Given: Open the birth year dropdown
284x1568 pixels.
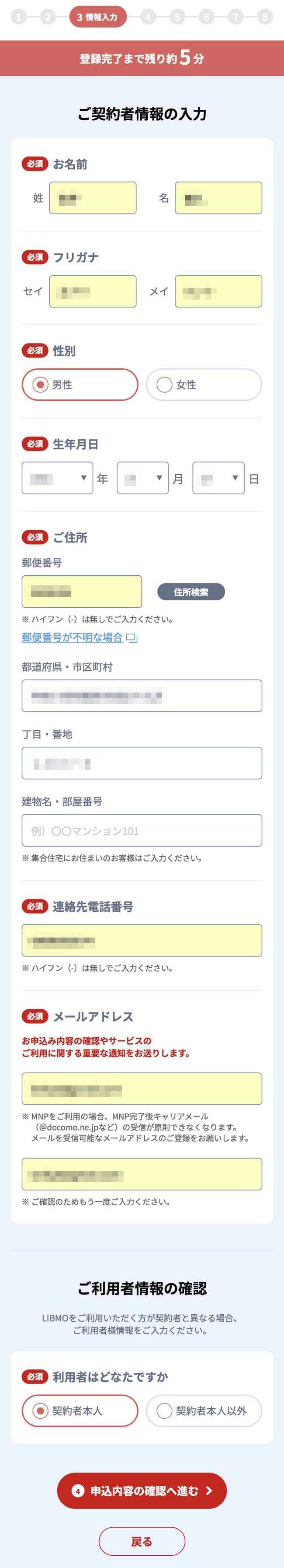Looking at the screenshot, I should pyautogui.click(x=57, y=478).
